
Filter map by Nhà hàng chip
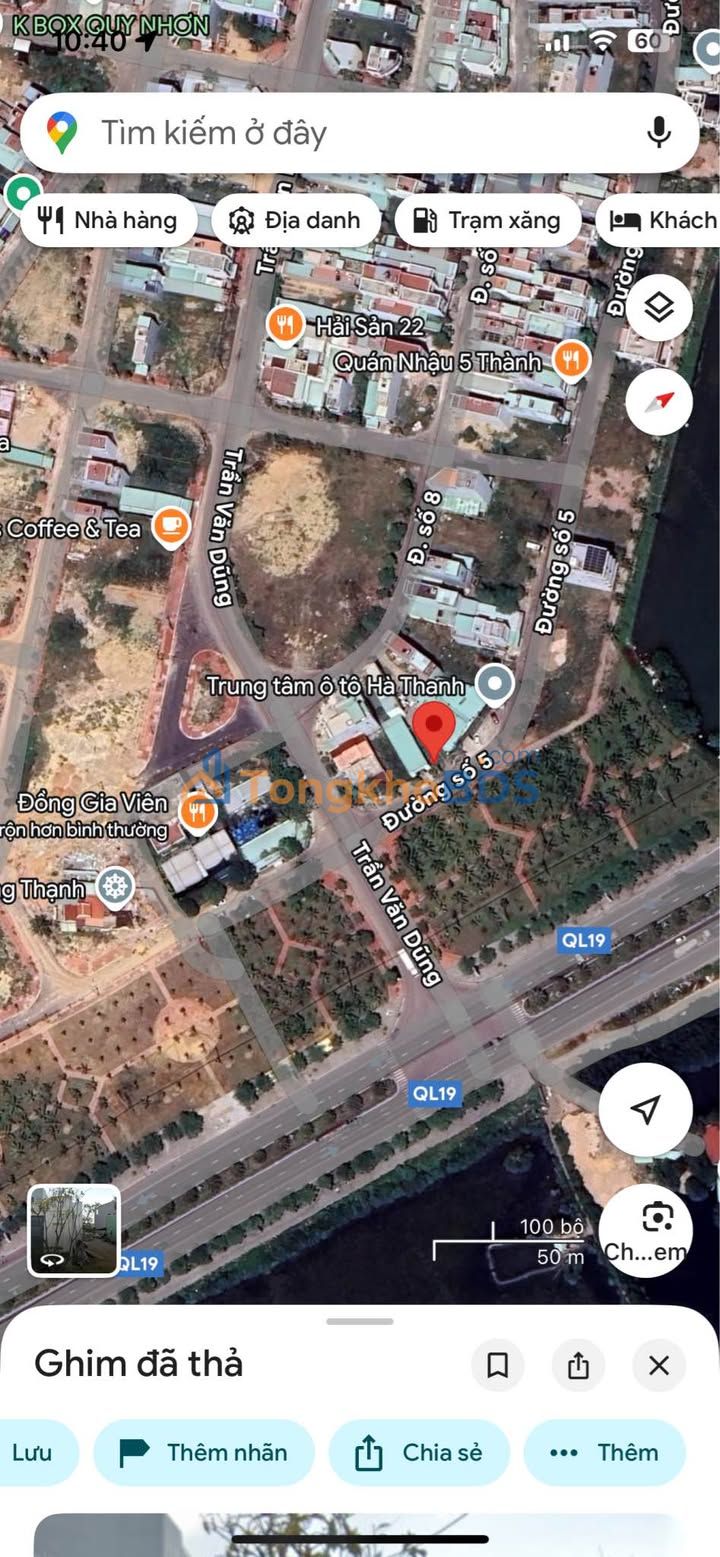[108, 220]
